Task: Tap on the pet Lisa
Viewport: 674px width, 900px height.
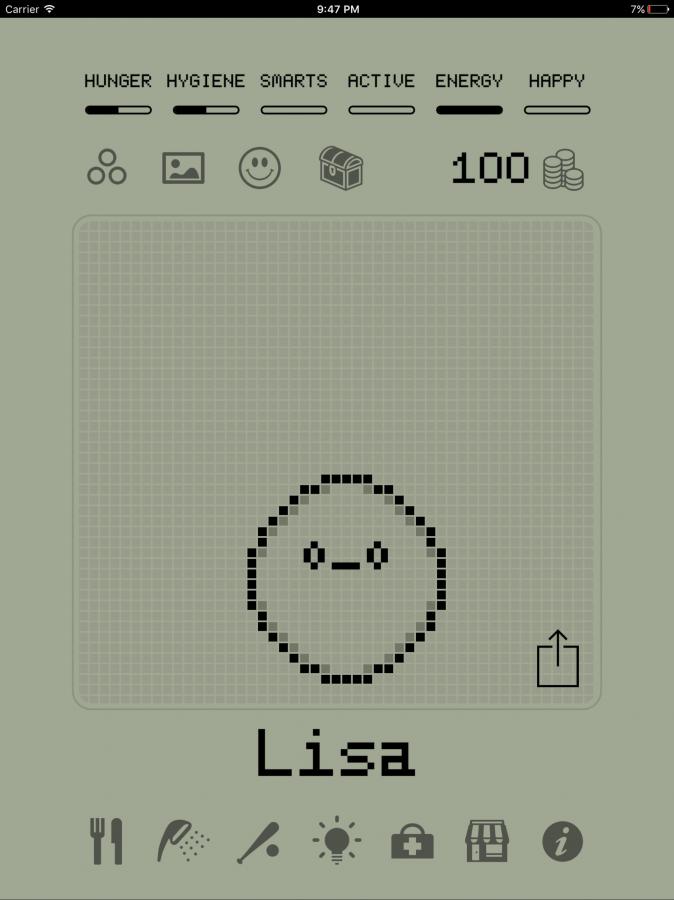Action: (x=346, y=578)
